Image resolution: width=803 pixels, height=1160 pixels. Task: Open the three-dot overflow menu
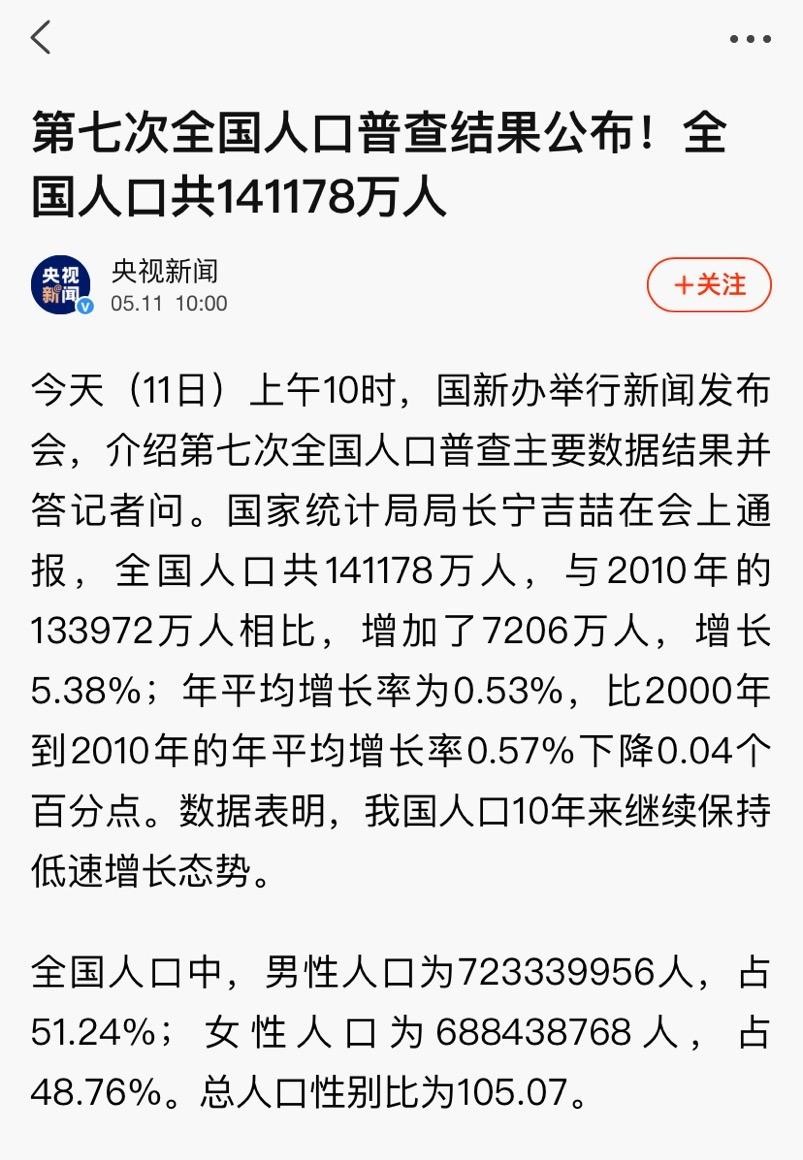coord(749,40)
